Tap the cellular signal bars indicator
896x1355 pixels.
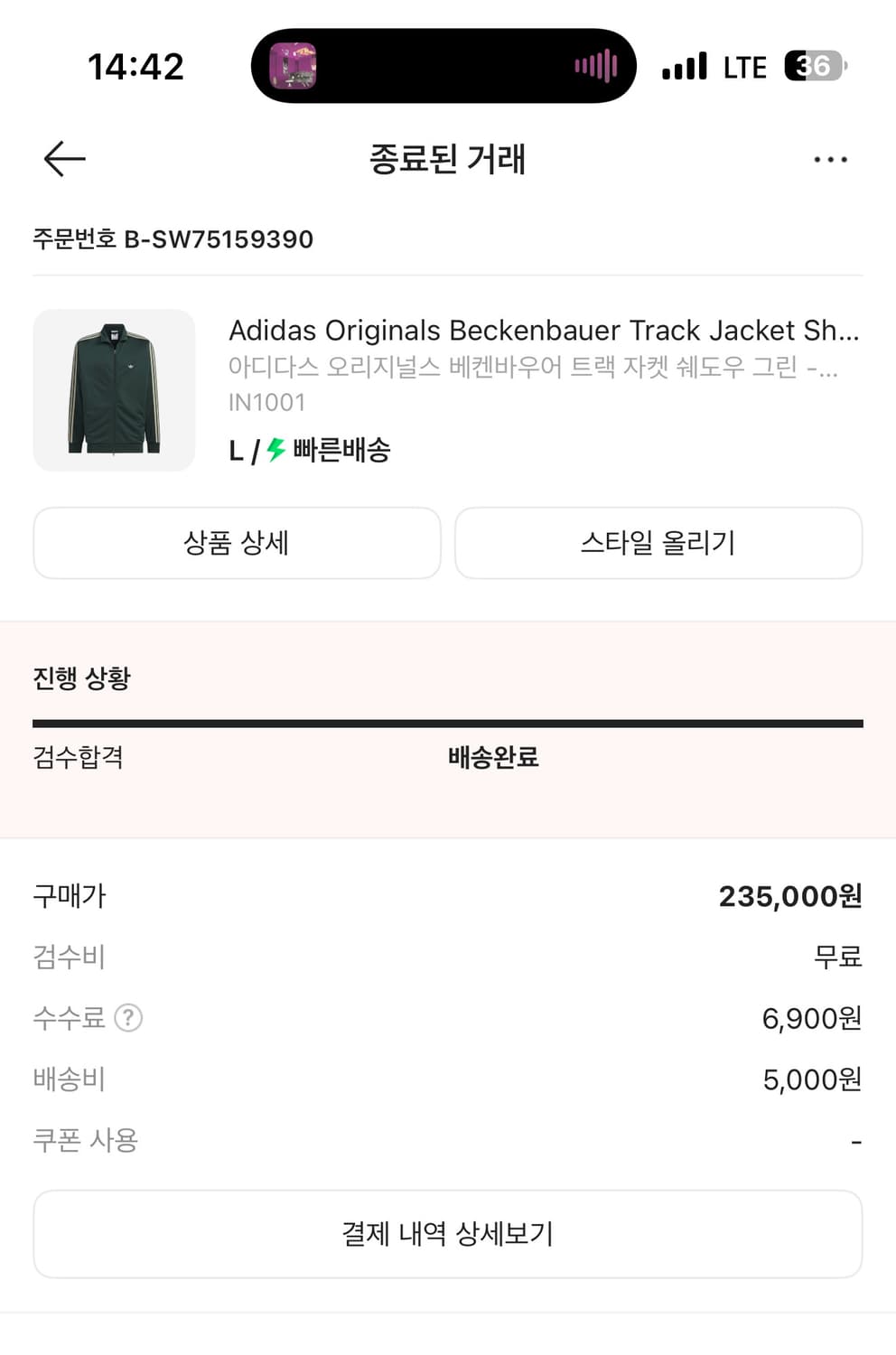point(685,65)
